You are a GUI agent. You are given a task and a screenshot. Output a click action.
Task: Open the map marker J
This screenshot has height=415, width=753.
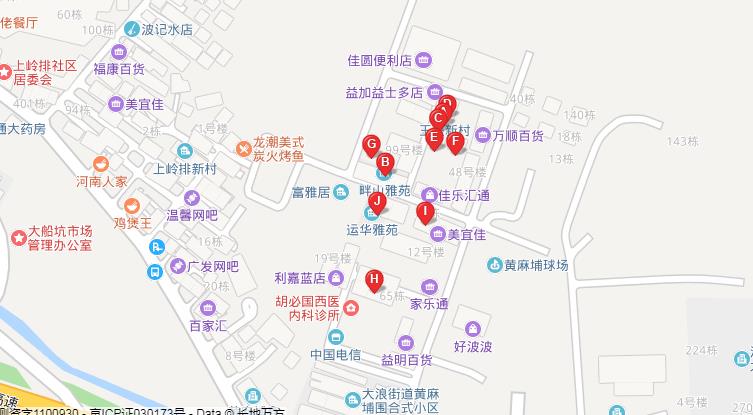[377, 201]
